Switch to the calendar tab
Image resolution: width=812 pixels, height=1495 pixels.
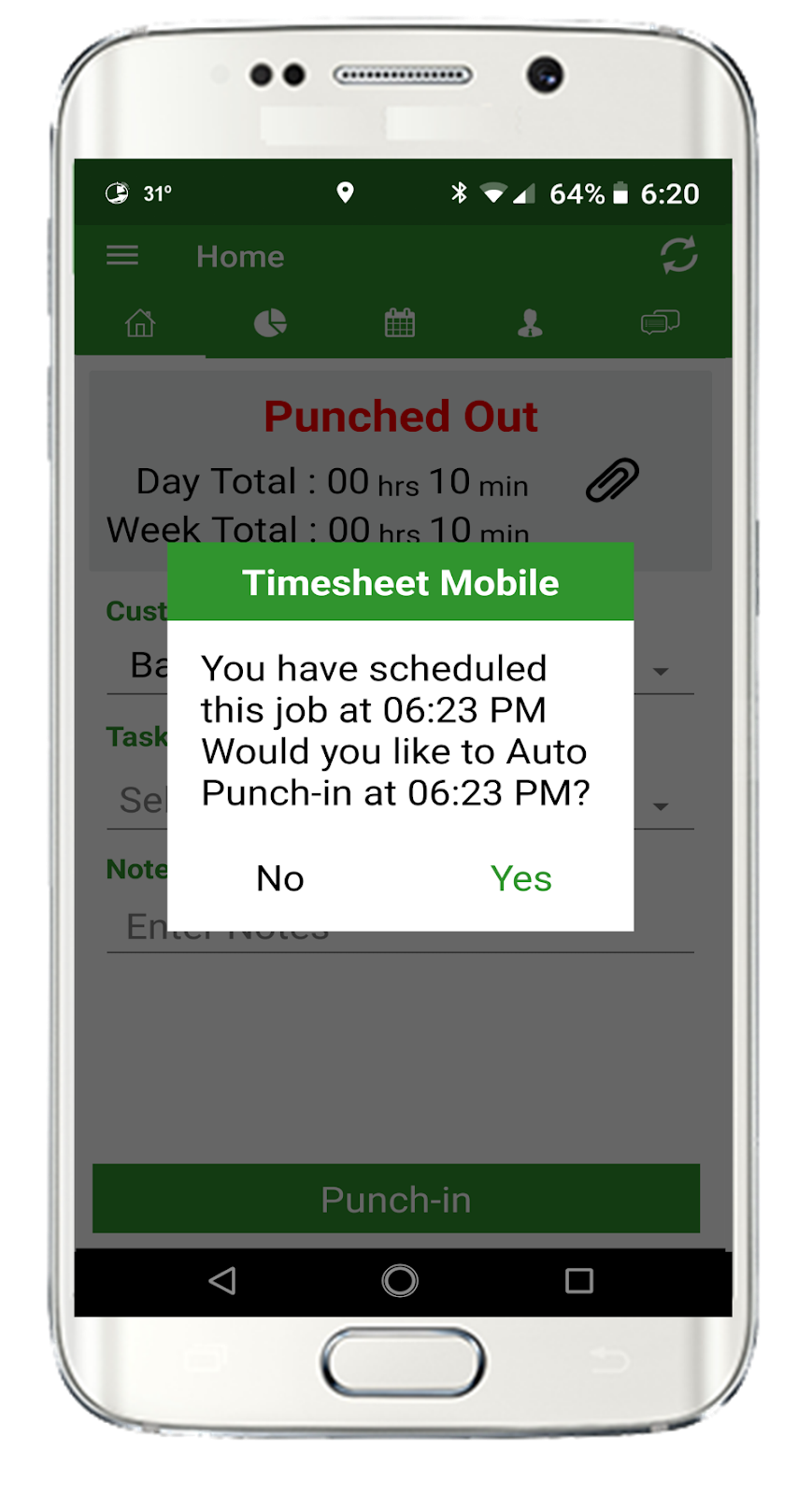[x=400, y=323]
